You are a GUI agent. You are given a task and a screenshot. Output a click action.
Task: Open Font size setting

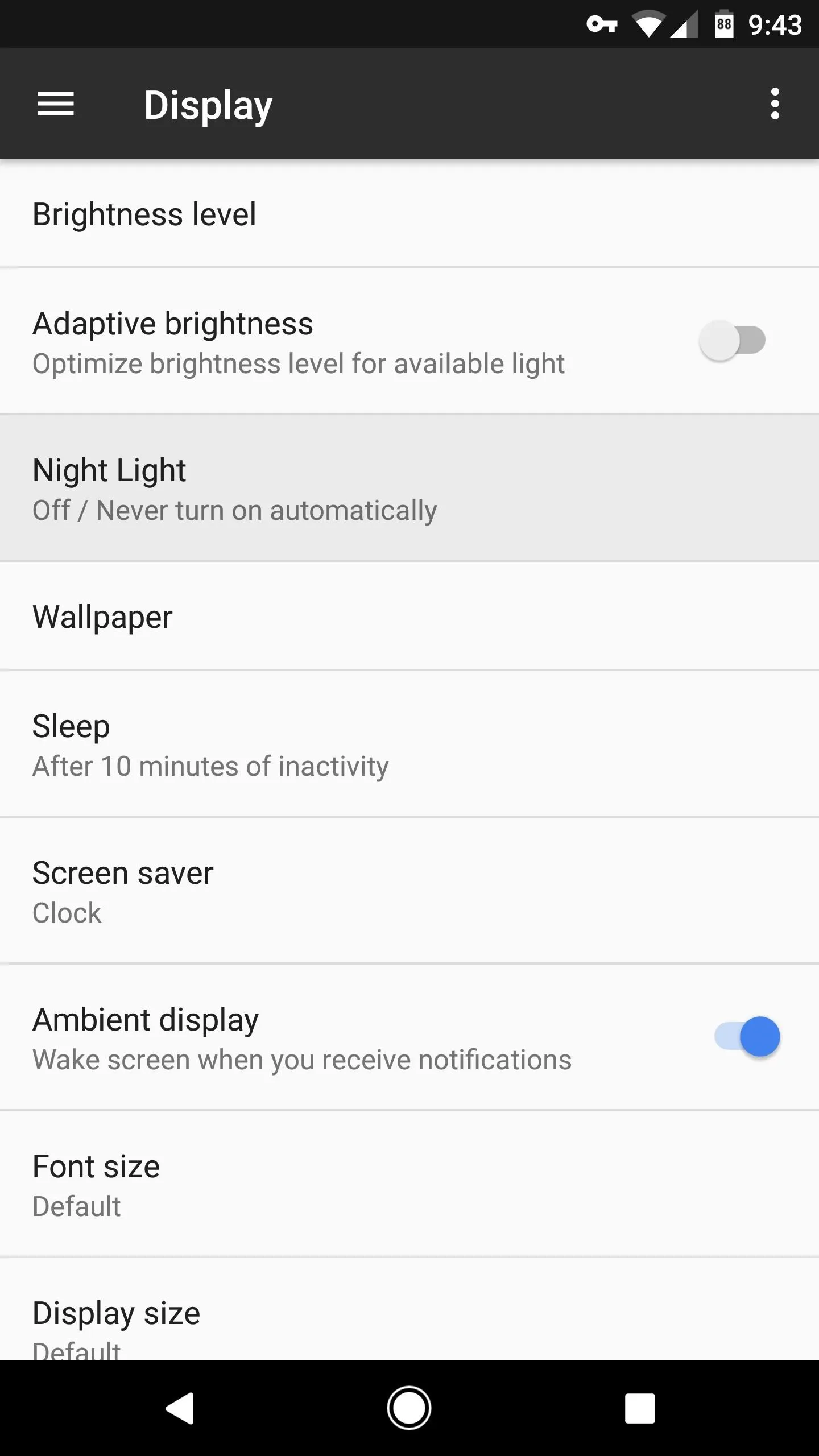pyautogui.click(x=409, y=1185)
